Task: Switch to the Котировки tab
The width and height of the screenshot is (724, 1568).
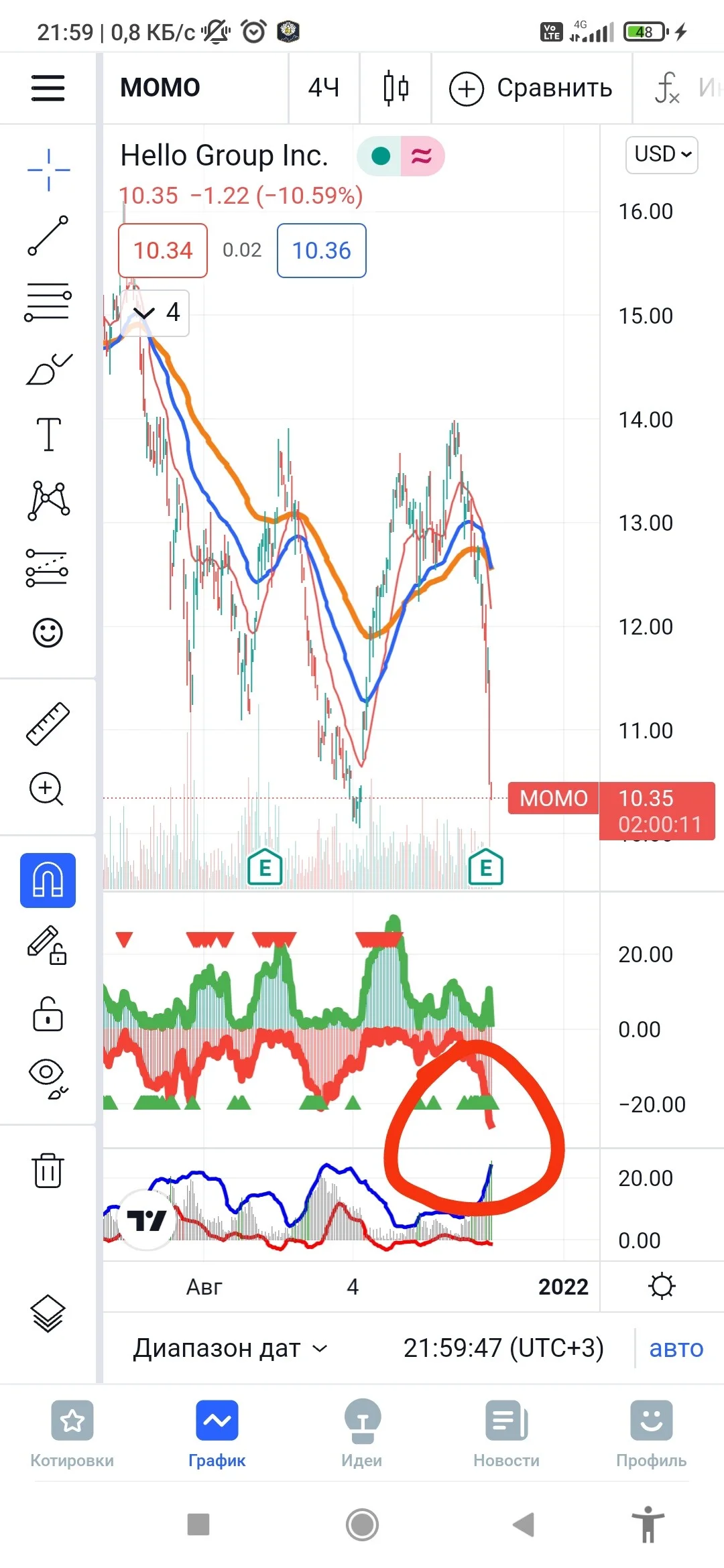Action: [x=72, y=1434]
